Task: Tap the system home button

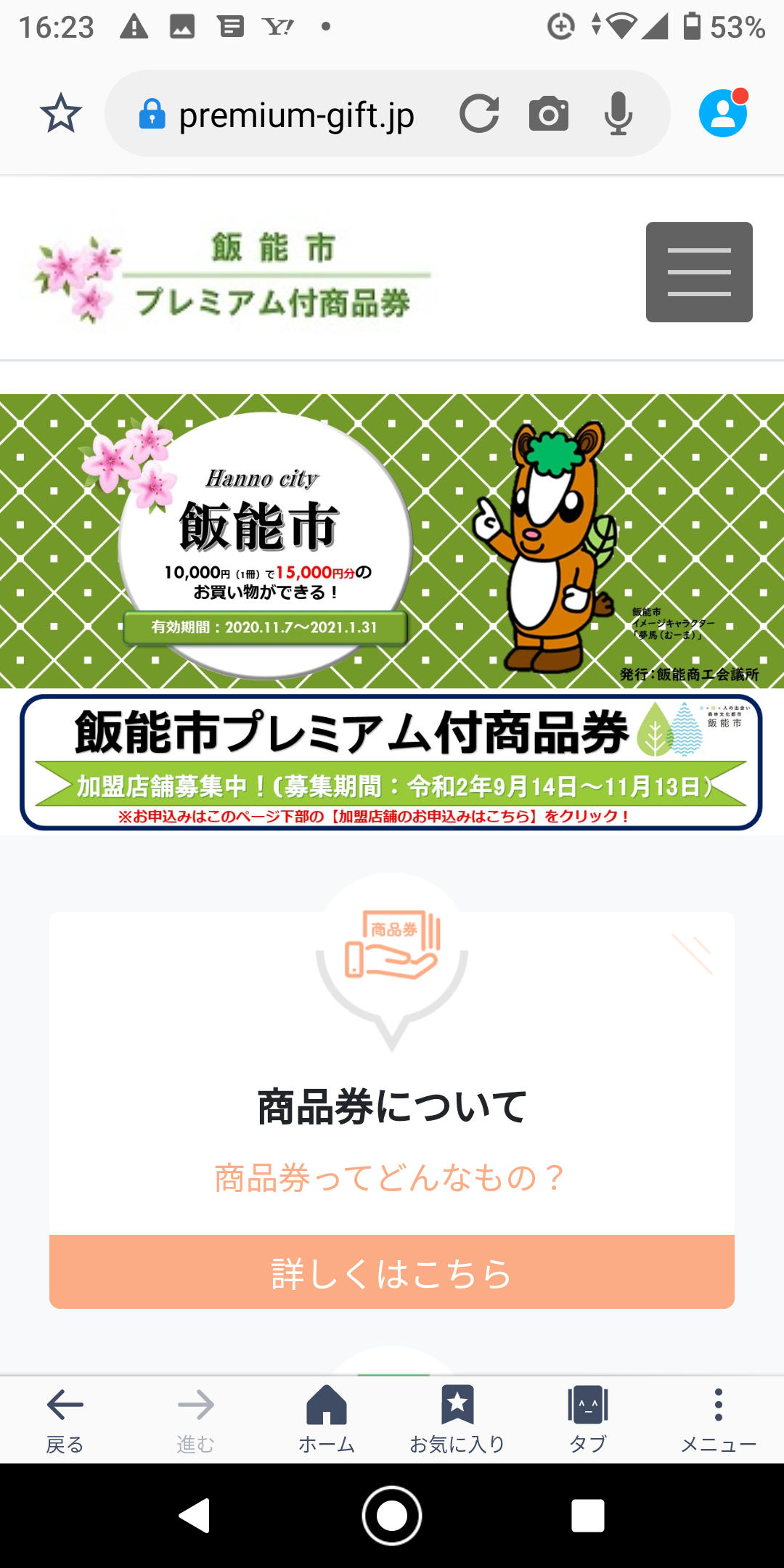Action: pos(392,1516)
